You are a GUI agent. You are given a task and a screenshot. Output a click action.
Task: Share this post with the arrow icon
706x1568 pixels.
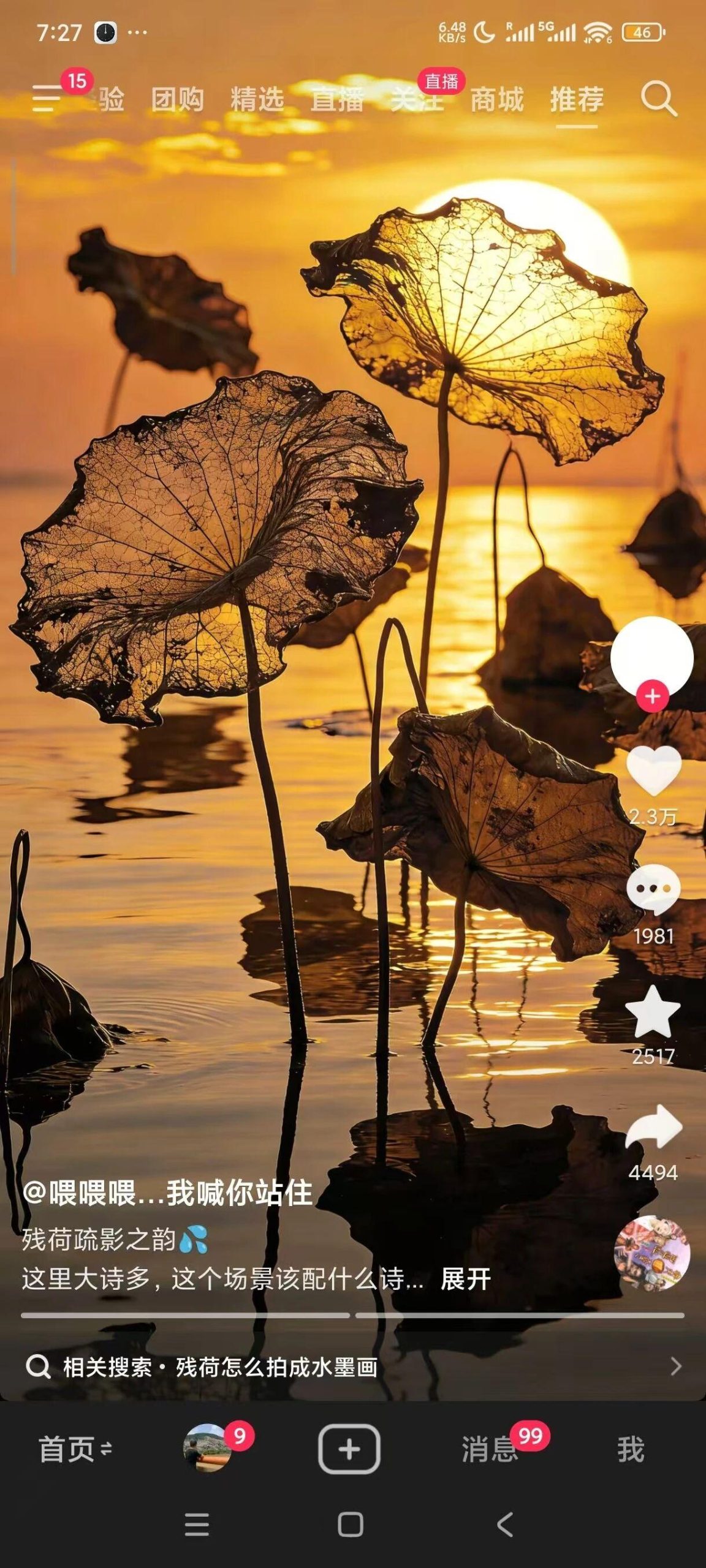(653, 1128)
